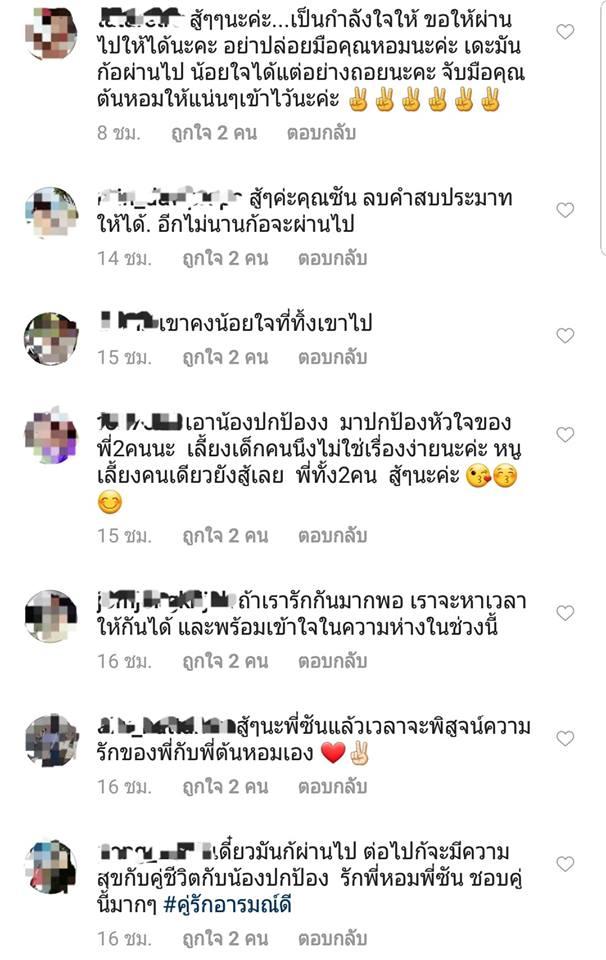The height and width of the screenshot is (960, 606).
Task: Reply to the comment with #คู่รักอารมณ์ดี
Action: (333, 938)
